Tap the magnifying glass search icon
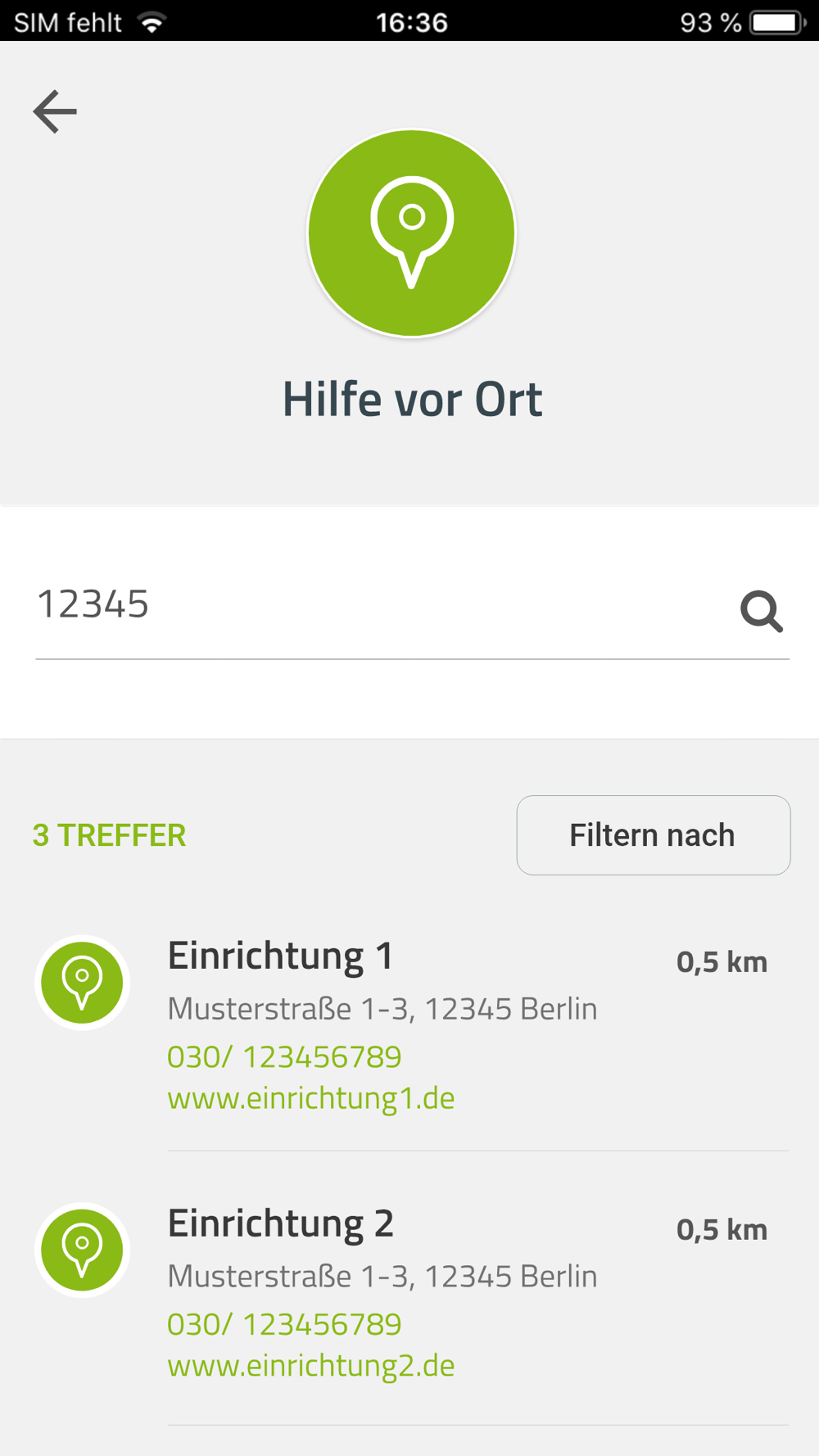The height and width of the screenshot is (1456, 819). click(x=762, y=611)
